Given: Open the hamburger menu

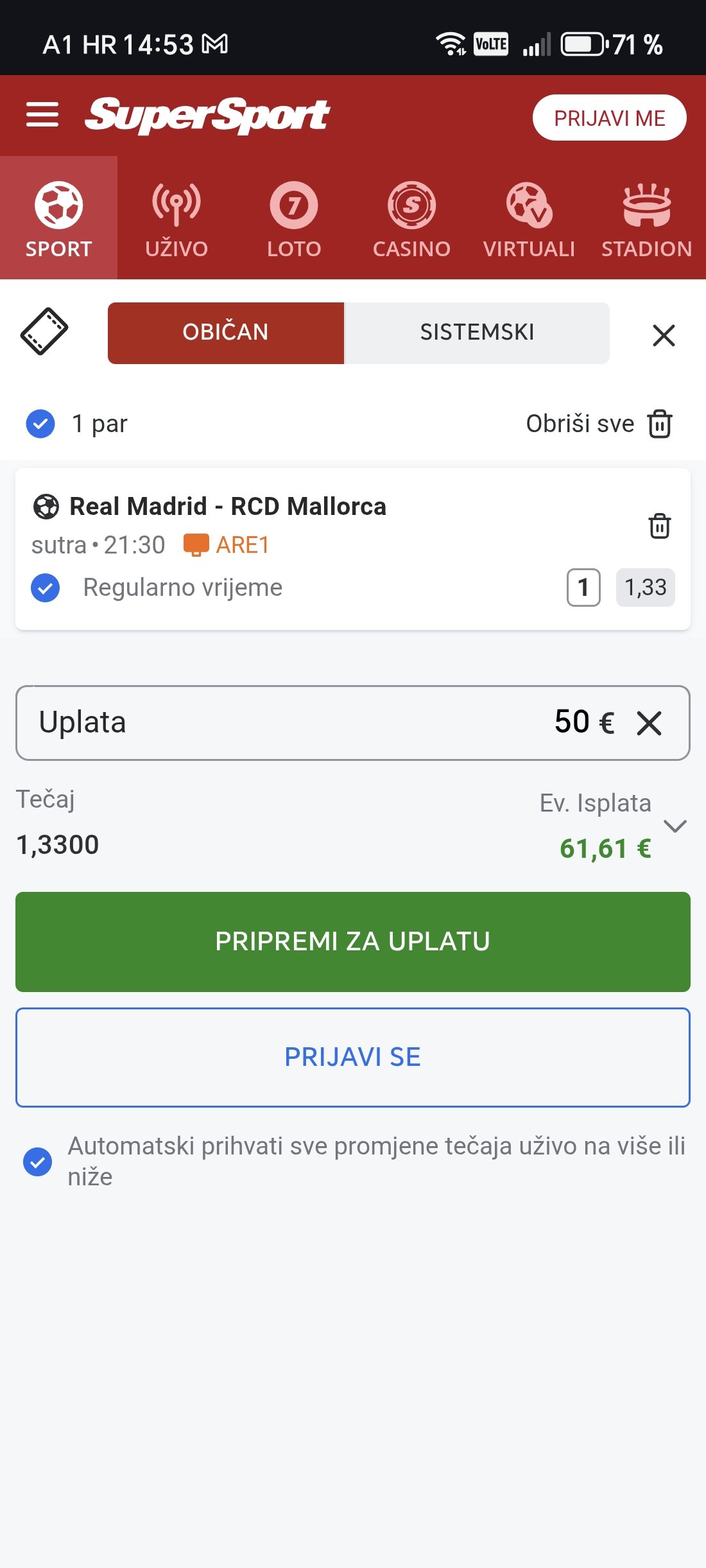Looking at the screenshot, I should tap(42, 115).
